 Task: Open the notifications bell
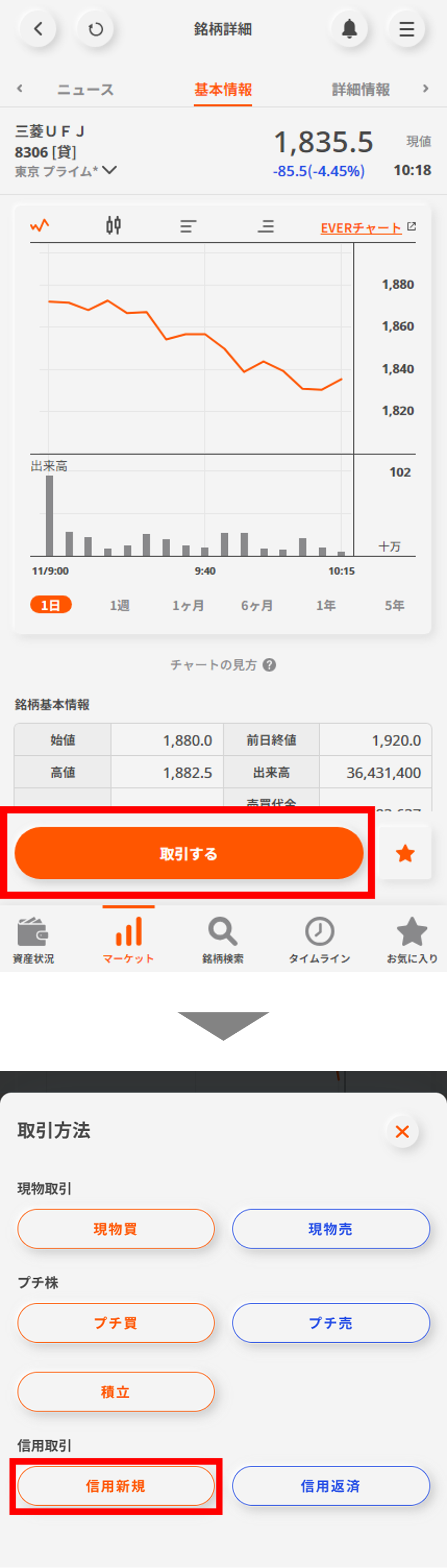click(349, 29)
